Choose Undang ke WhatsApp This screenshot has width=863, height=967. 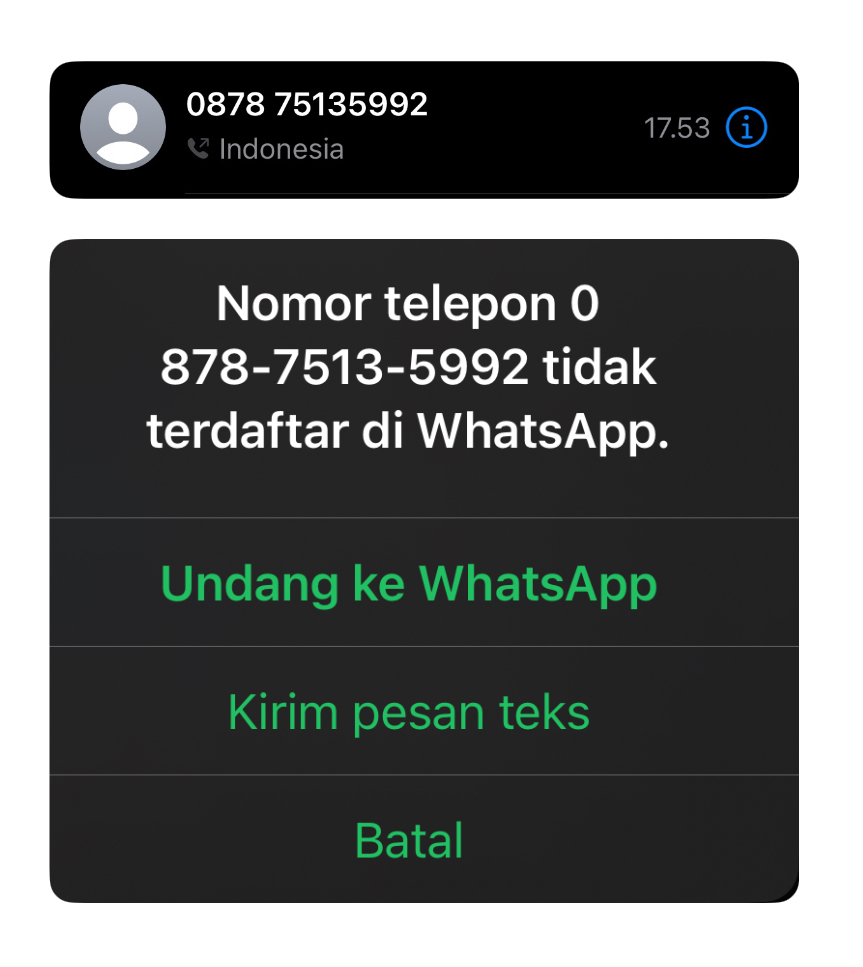pyautogui.click(x=408, y=583)
